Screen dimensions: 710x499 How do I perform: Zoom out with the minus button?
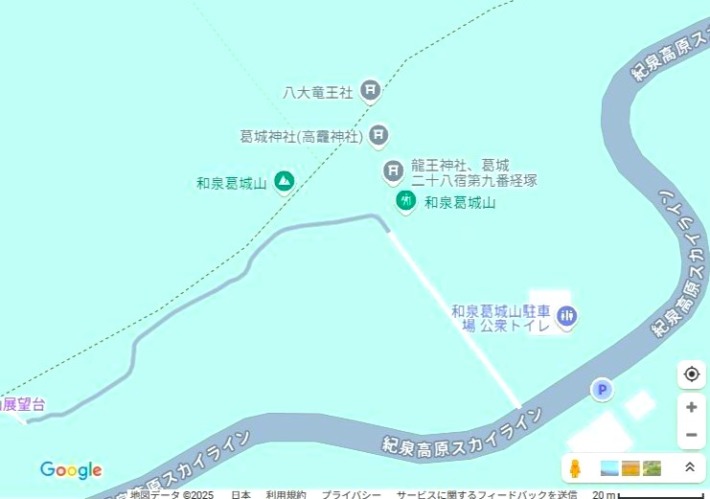pyautogui.click(x=691, y=435)
